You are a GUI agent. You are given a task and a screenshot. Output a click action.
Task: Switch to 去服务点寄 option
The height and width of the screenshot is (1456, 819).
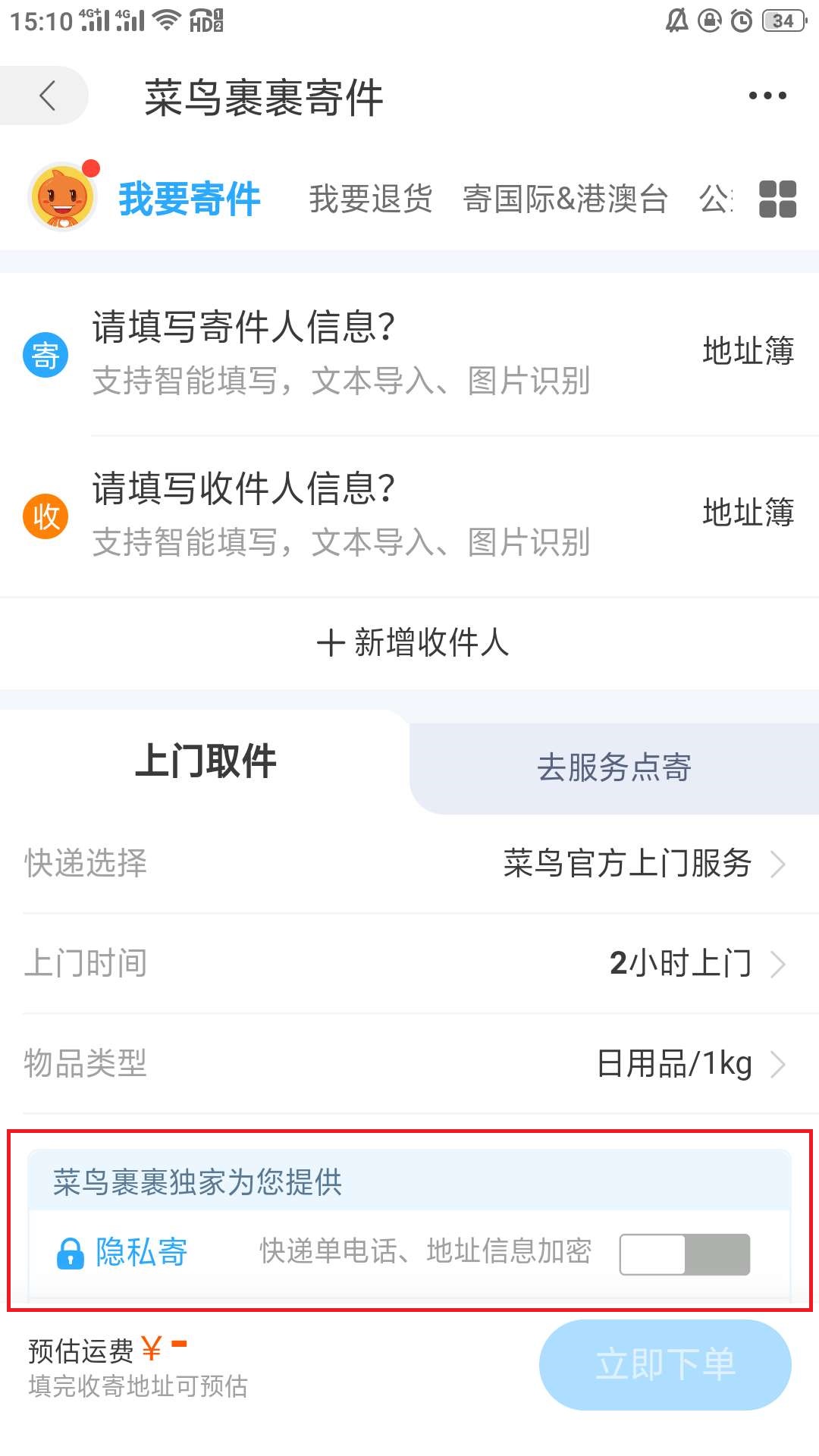pyautogui.click(x=613, y=767)
